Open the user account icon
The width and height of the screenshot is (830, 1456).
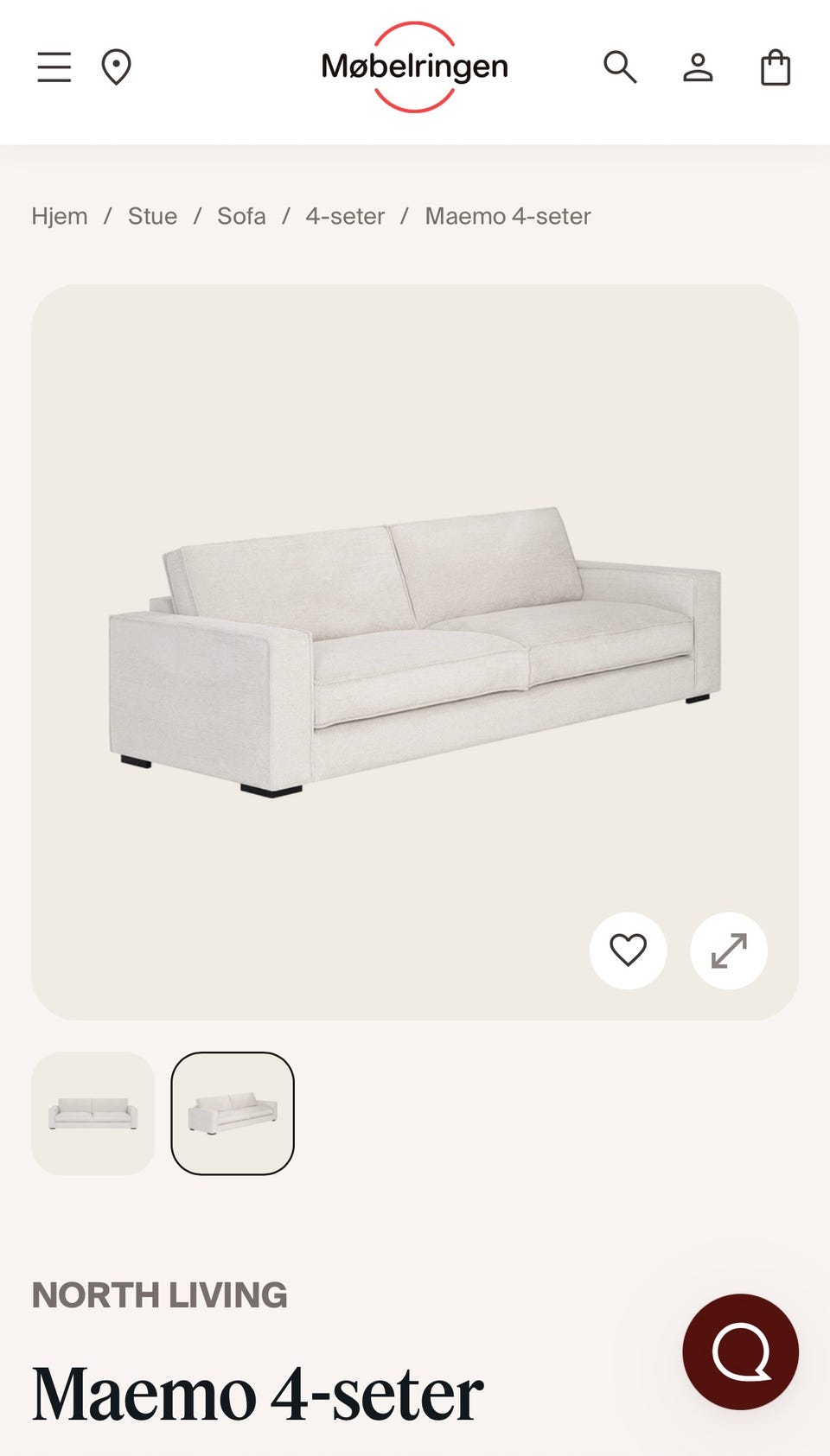pos(698,67)
